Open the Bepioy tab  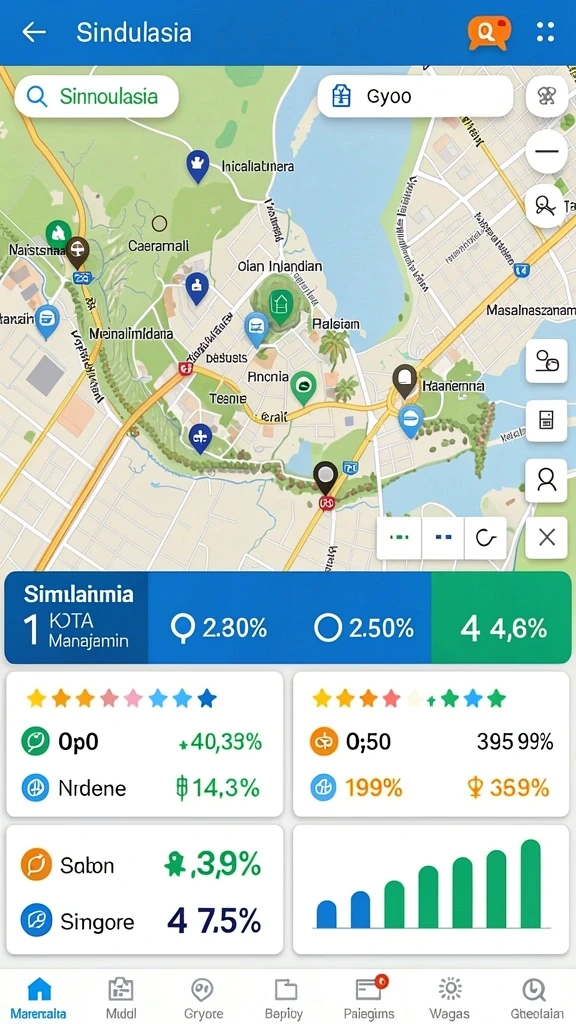(285, 998)
